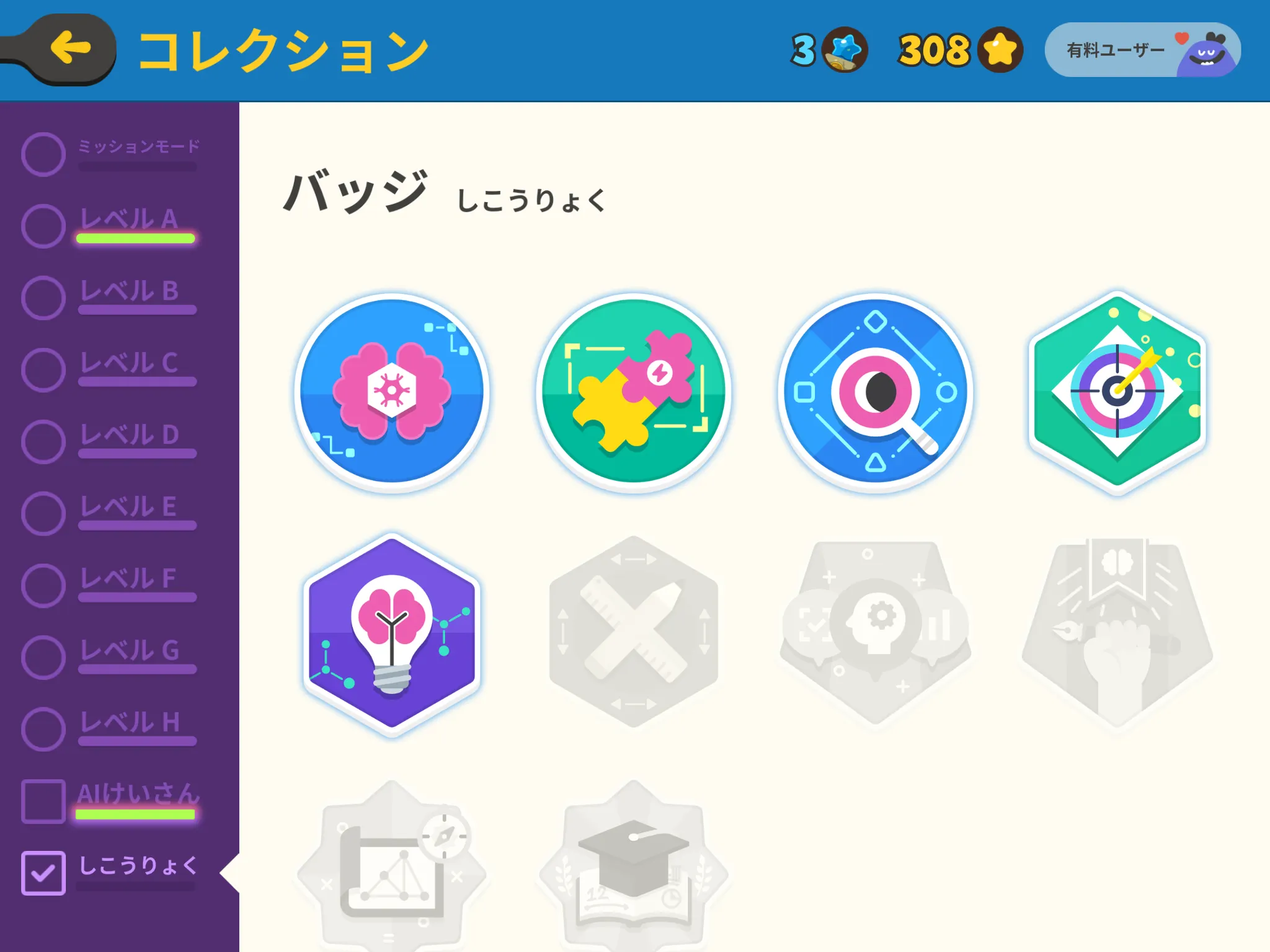Open the target and arrow badge
1270x952 pixels.
tap(1117, 392)
